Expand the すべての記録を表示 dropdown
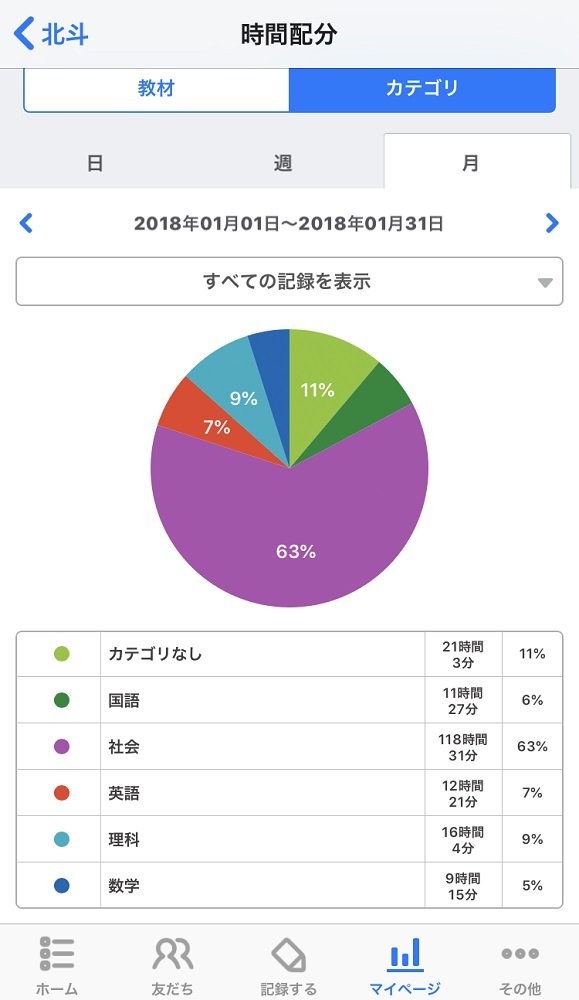Screen dimensions: 579x1000 [290, 281]
